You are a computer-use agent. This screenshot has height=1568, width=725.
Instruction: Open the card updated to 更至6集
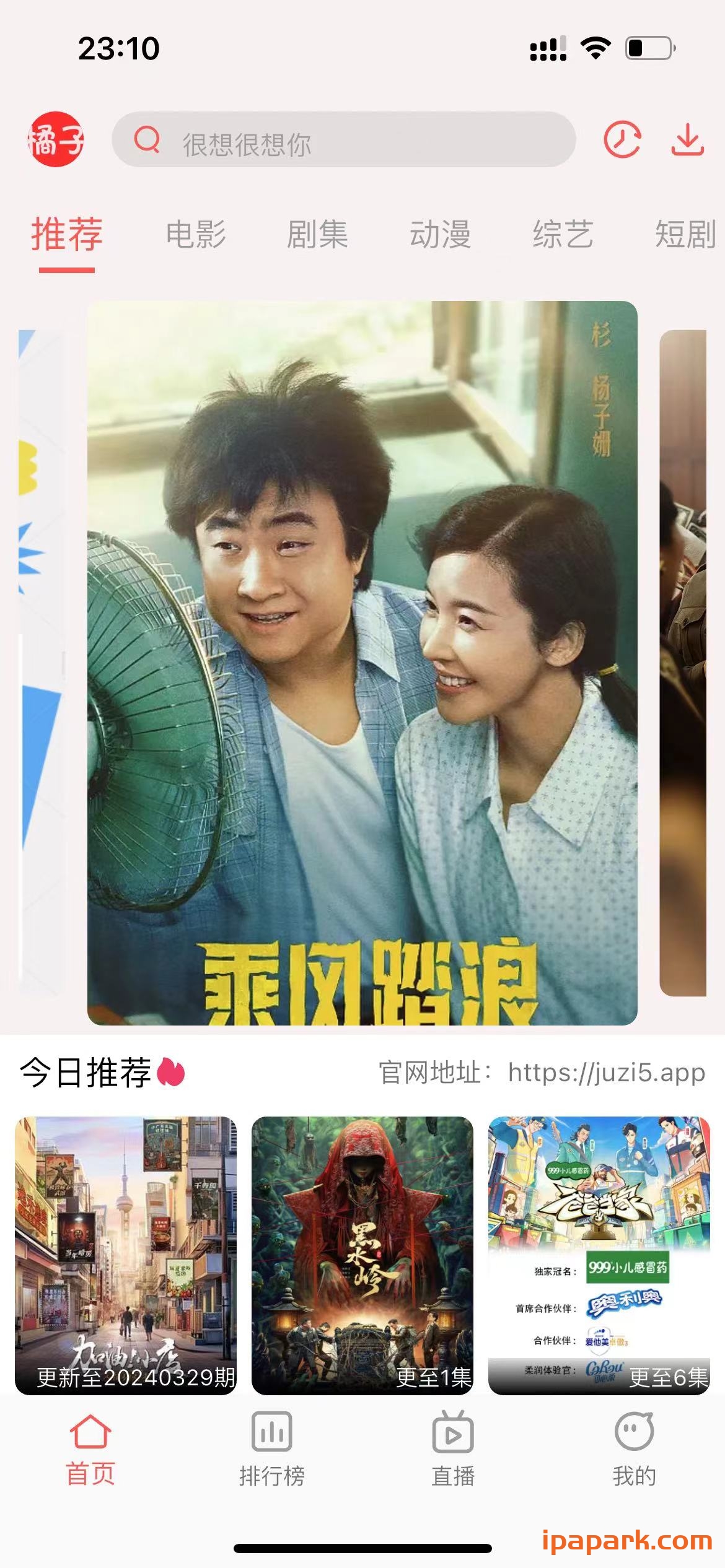coord(599,1255)
